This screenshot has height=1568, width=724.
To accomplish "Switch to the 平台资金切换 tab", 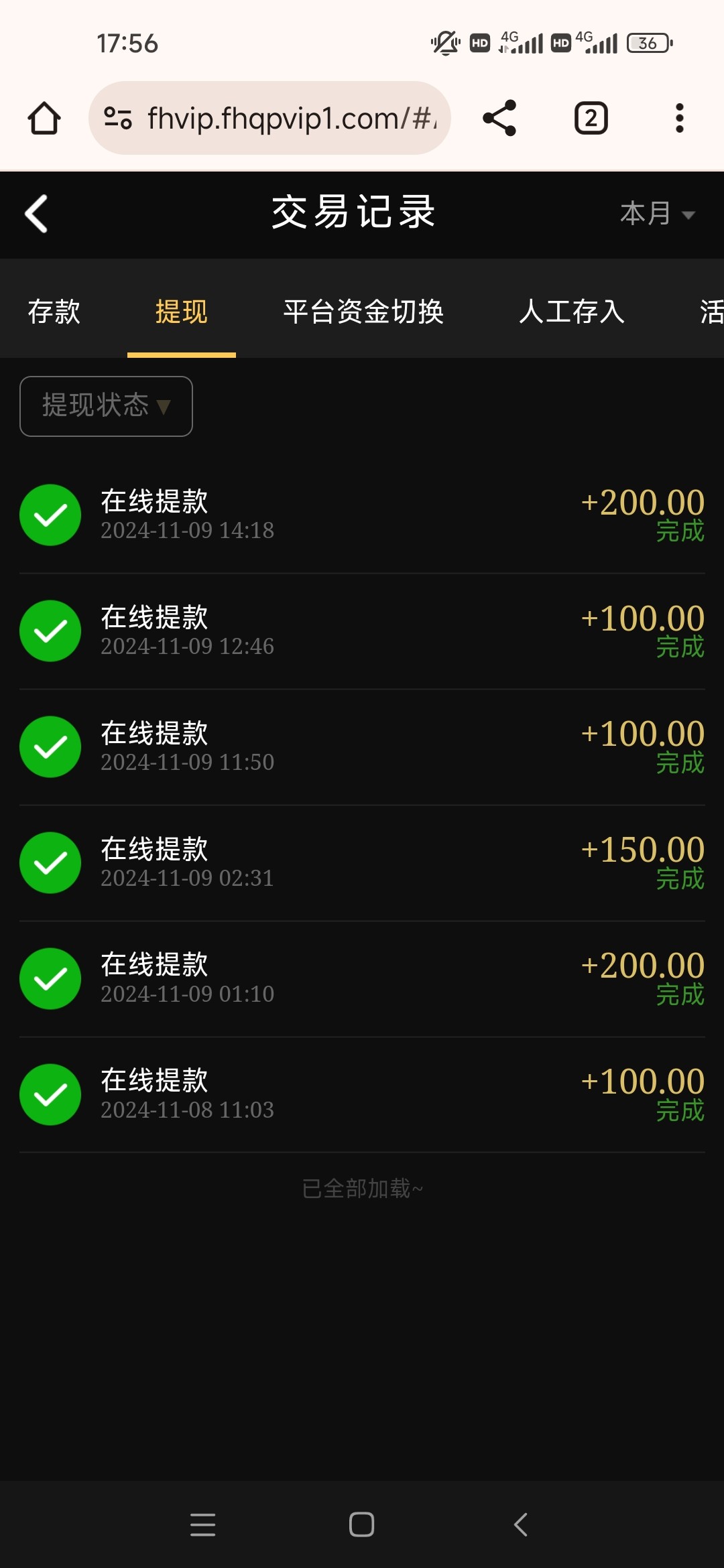I will coord(363,312).
